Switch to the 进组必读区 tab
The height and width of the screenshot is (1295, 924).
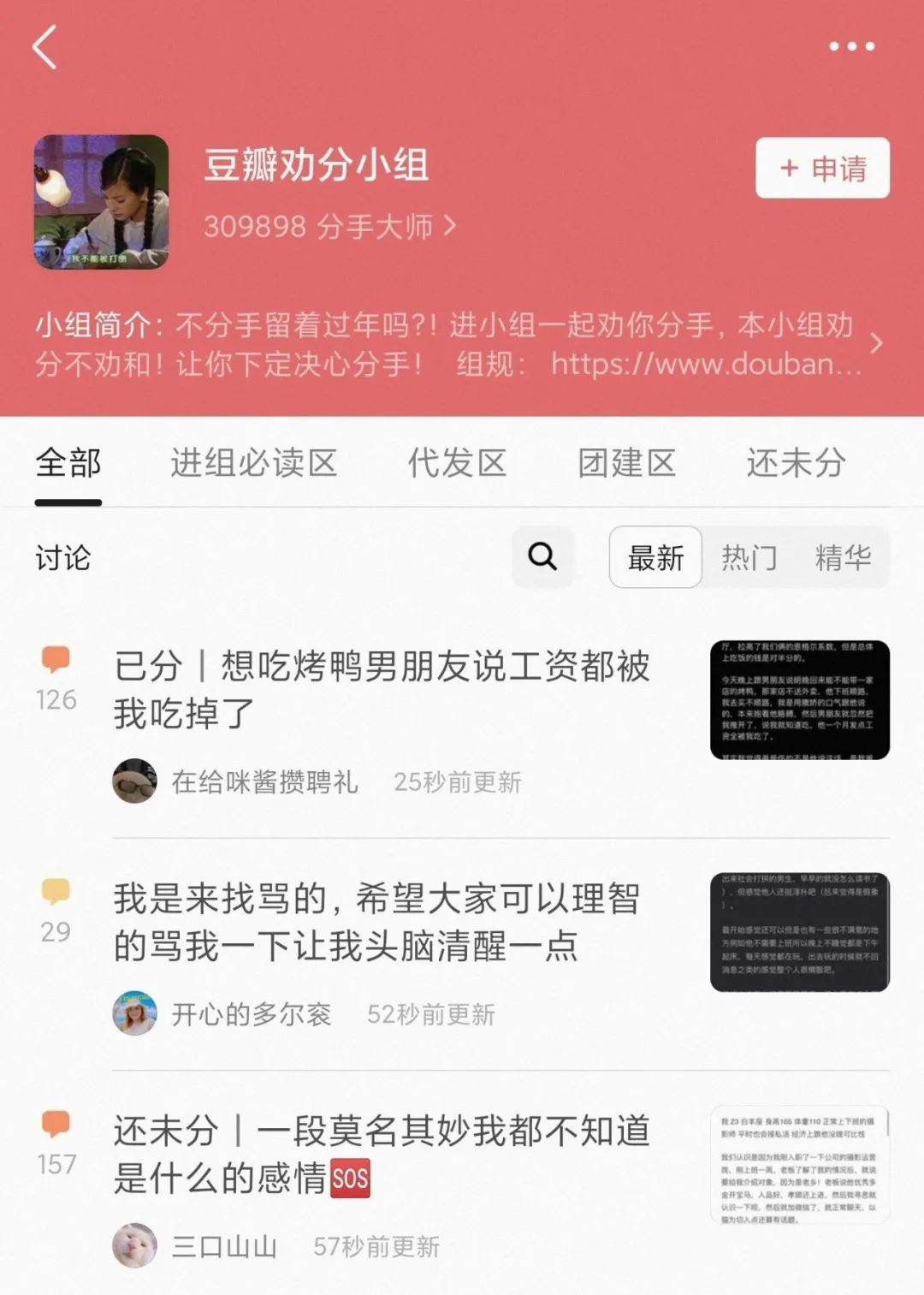[x=253, y=463]
